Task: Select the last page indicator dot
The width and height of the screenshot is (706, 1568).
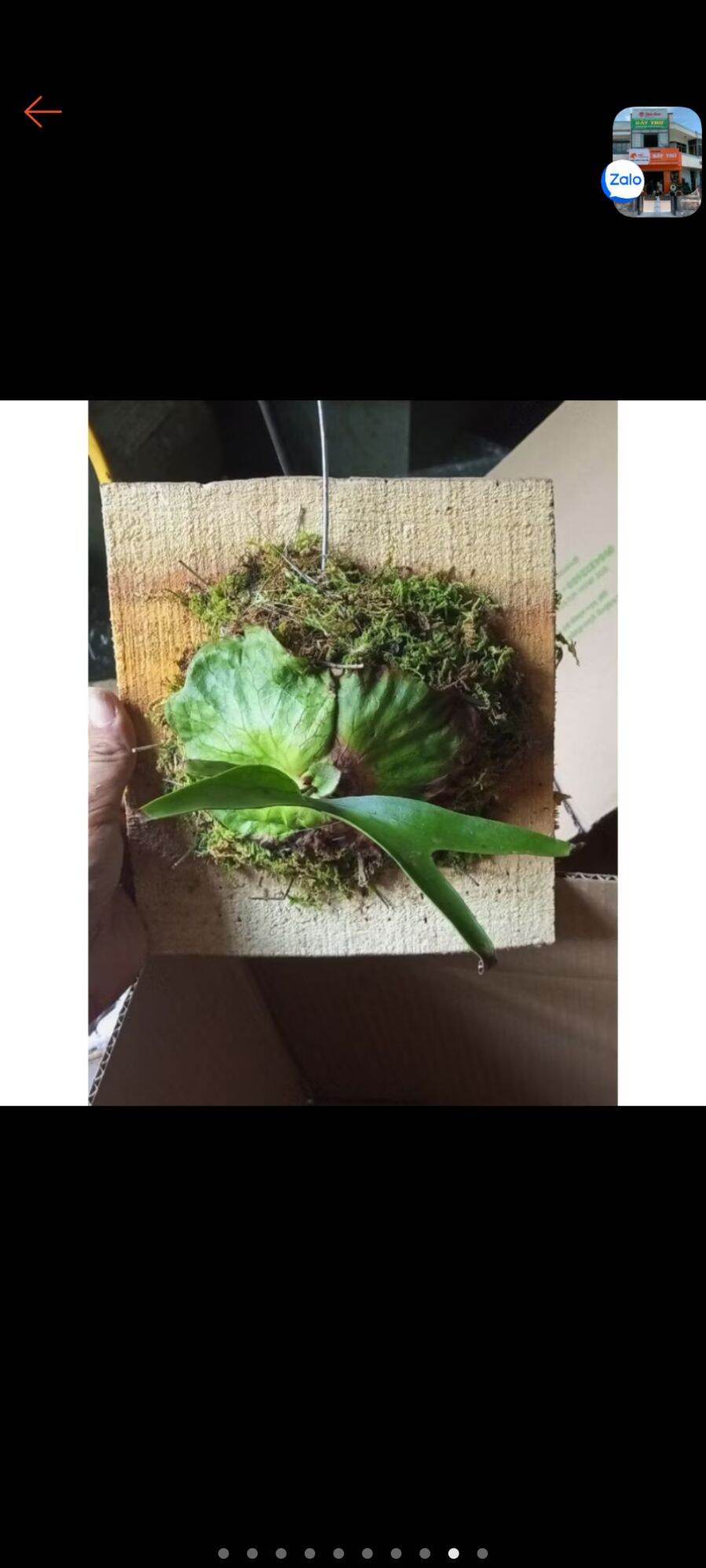Action: click(x=482, y=1552)
